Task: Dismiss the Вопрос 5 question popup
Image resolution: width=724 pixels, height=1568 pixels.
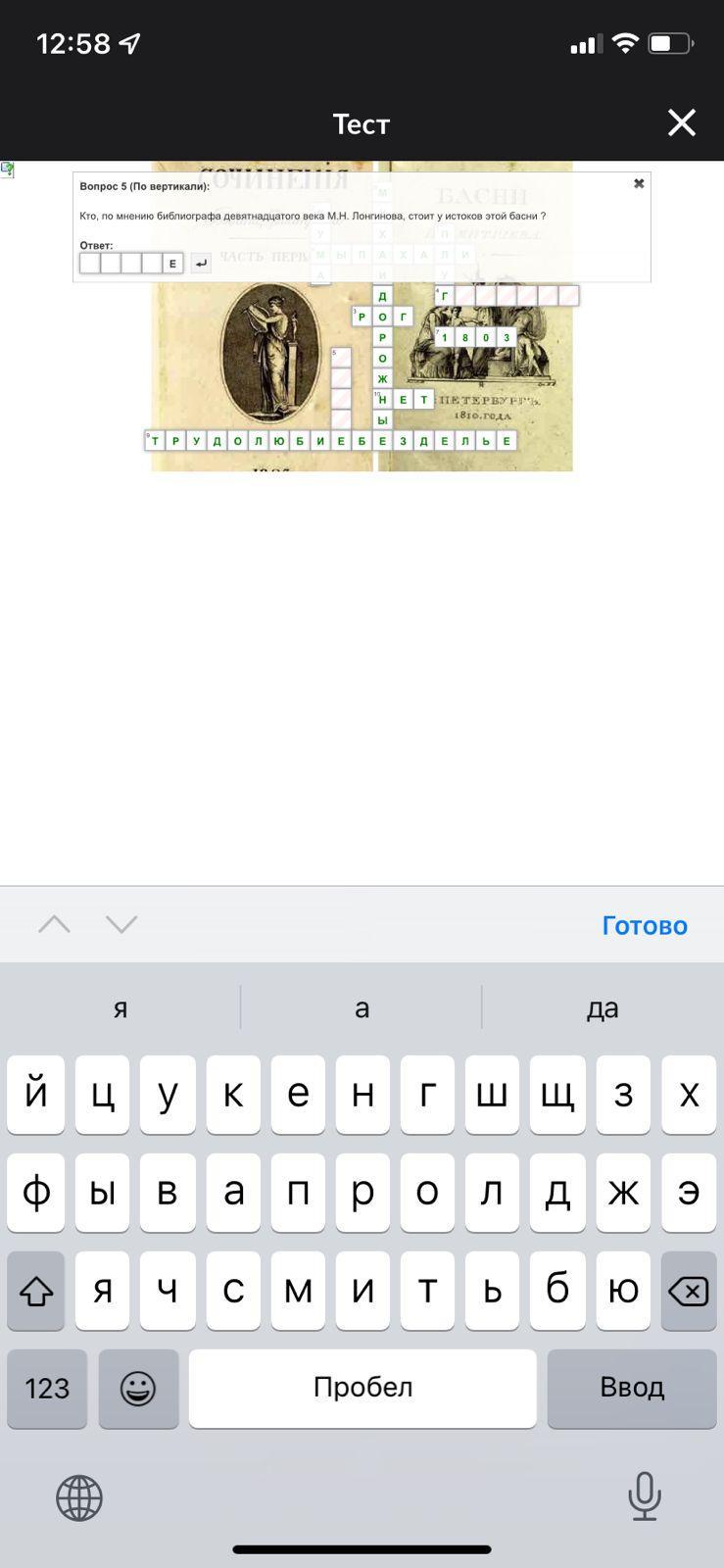Action: point(639,183)
